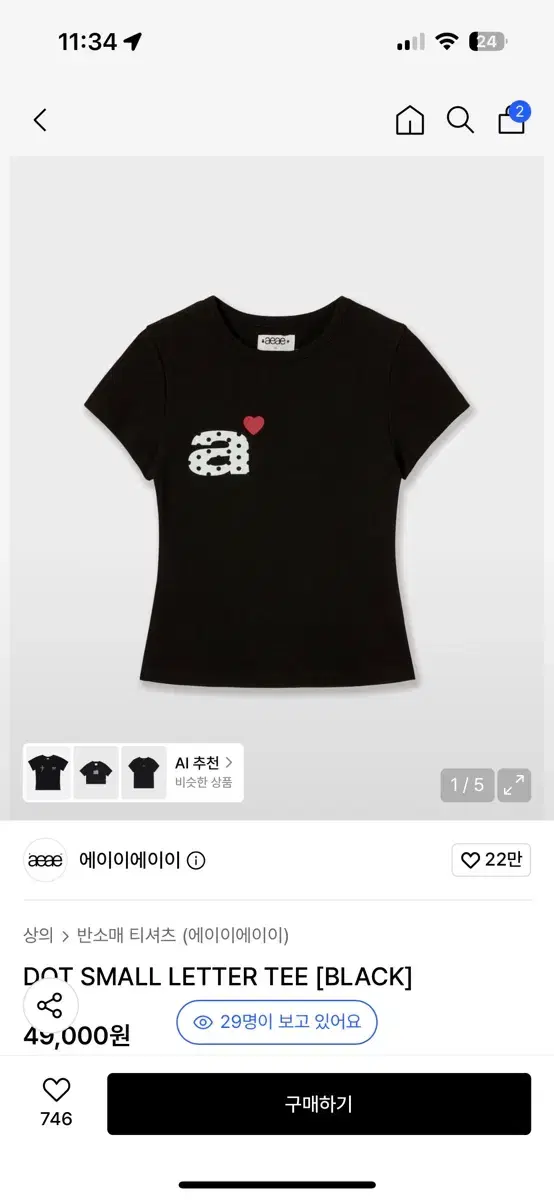
Task: Open the shopping bag with 2 items
Action: [x=512, y=118]
